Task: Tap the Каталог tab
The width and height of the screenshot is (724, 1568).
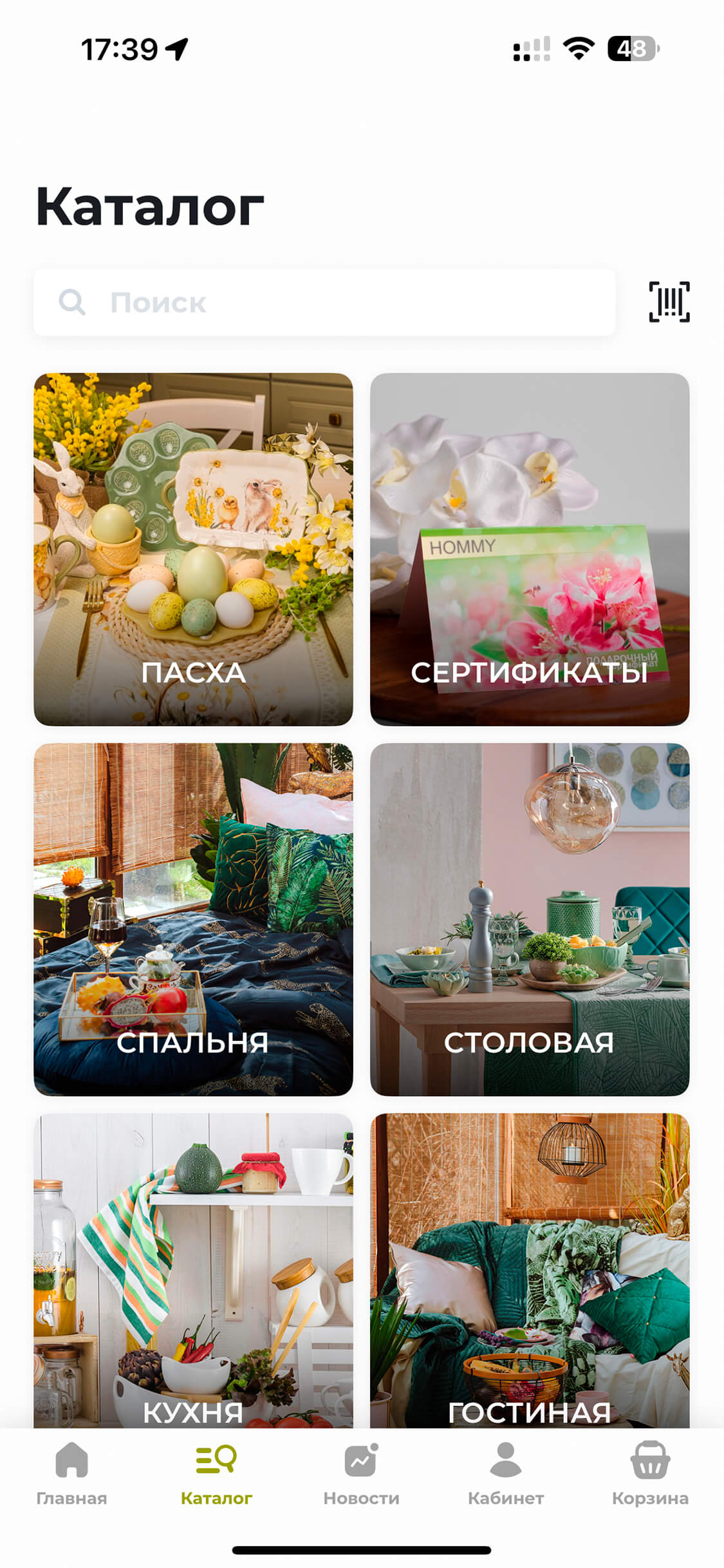Action: [x=216, y=1474]
